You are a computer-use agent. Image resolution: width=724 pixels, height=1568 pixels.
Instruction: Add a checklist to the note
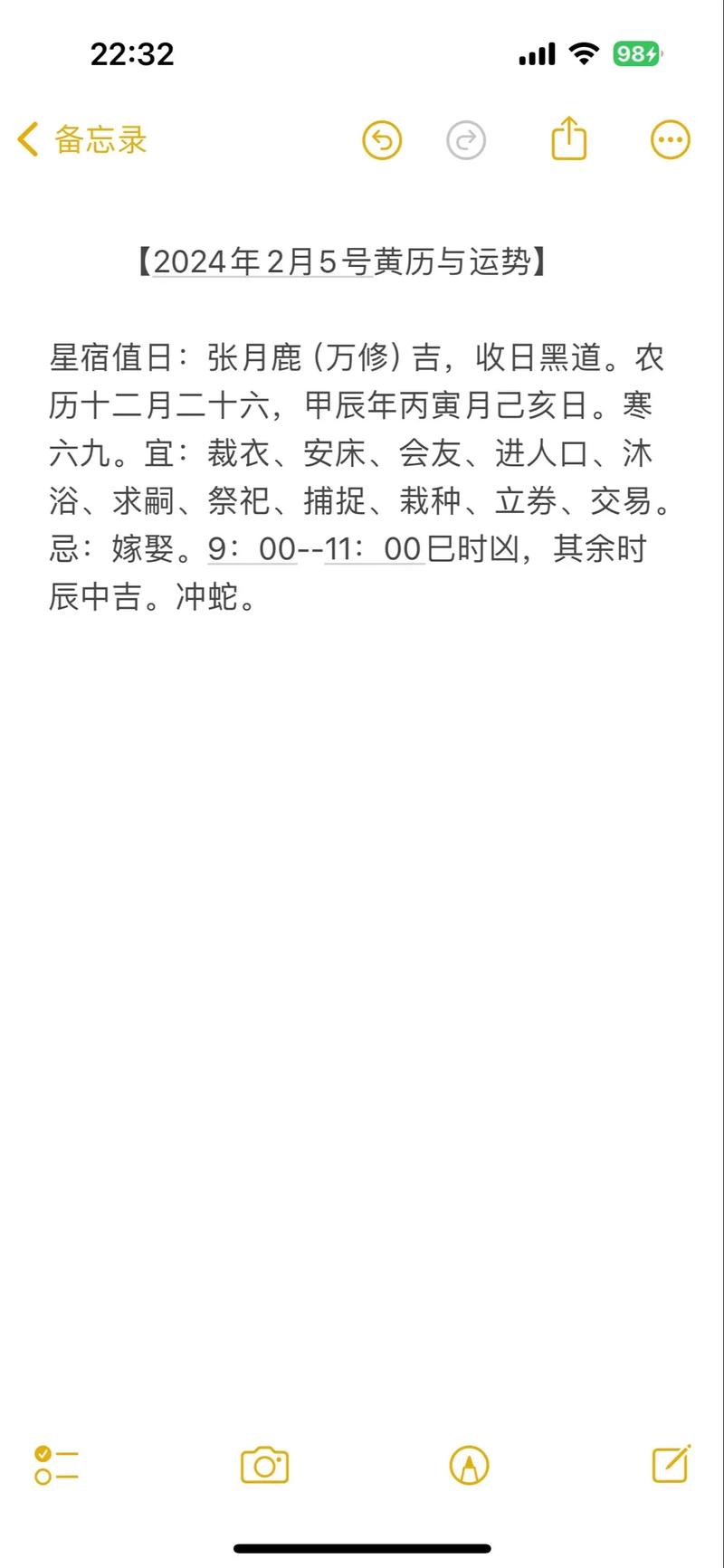(x=56, y=1465)
